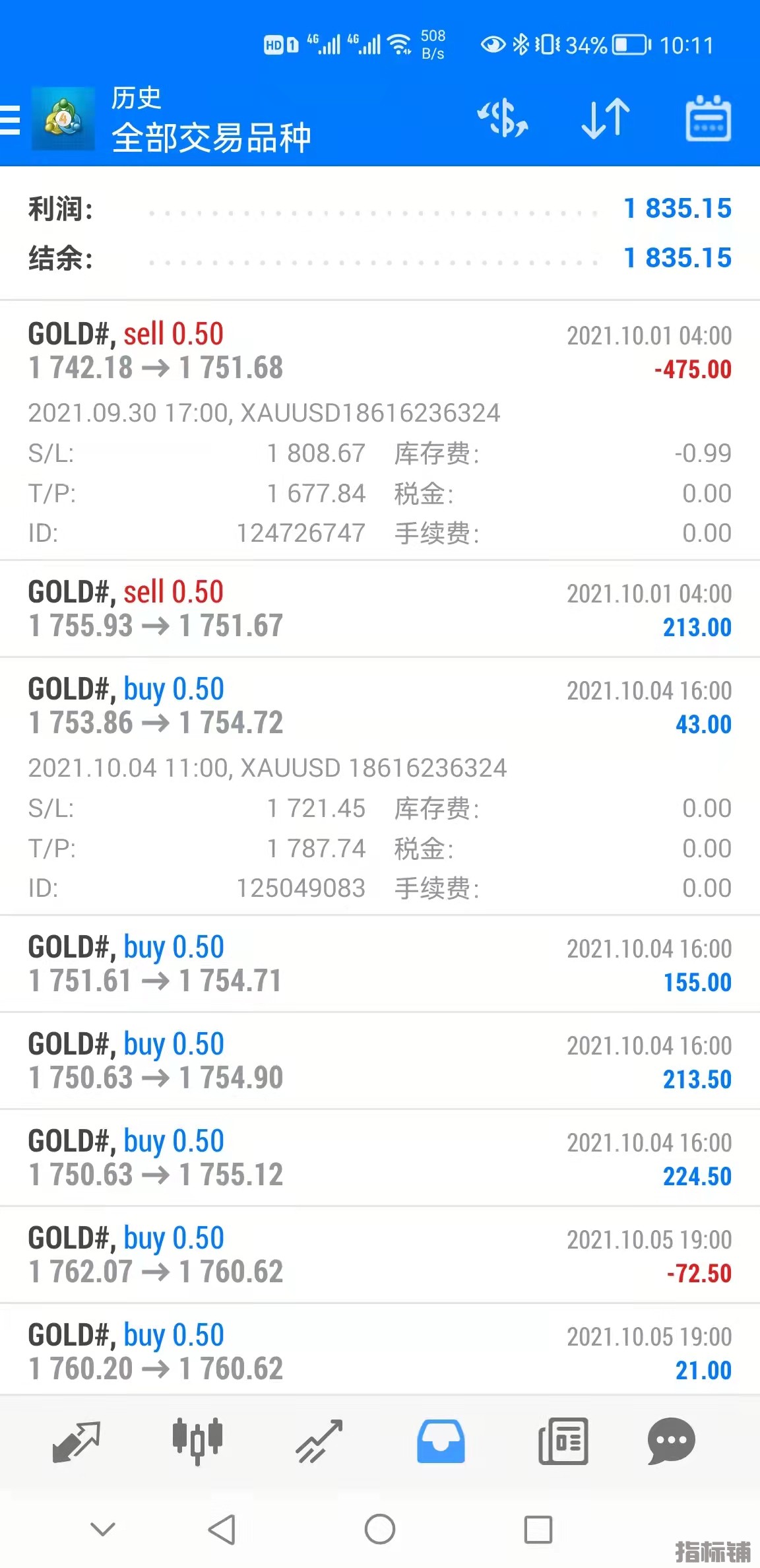Open the calendar date range picker
The height and width of the screenshot is (1568, 760).
[708, 119]
